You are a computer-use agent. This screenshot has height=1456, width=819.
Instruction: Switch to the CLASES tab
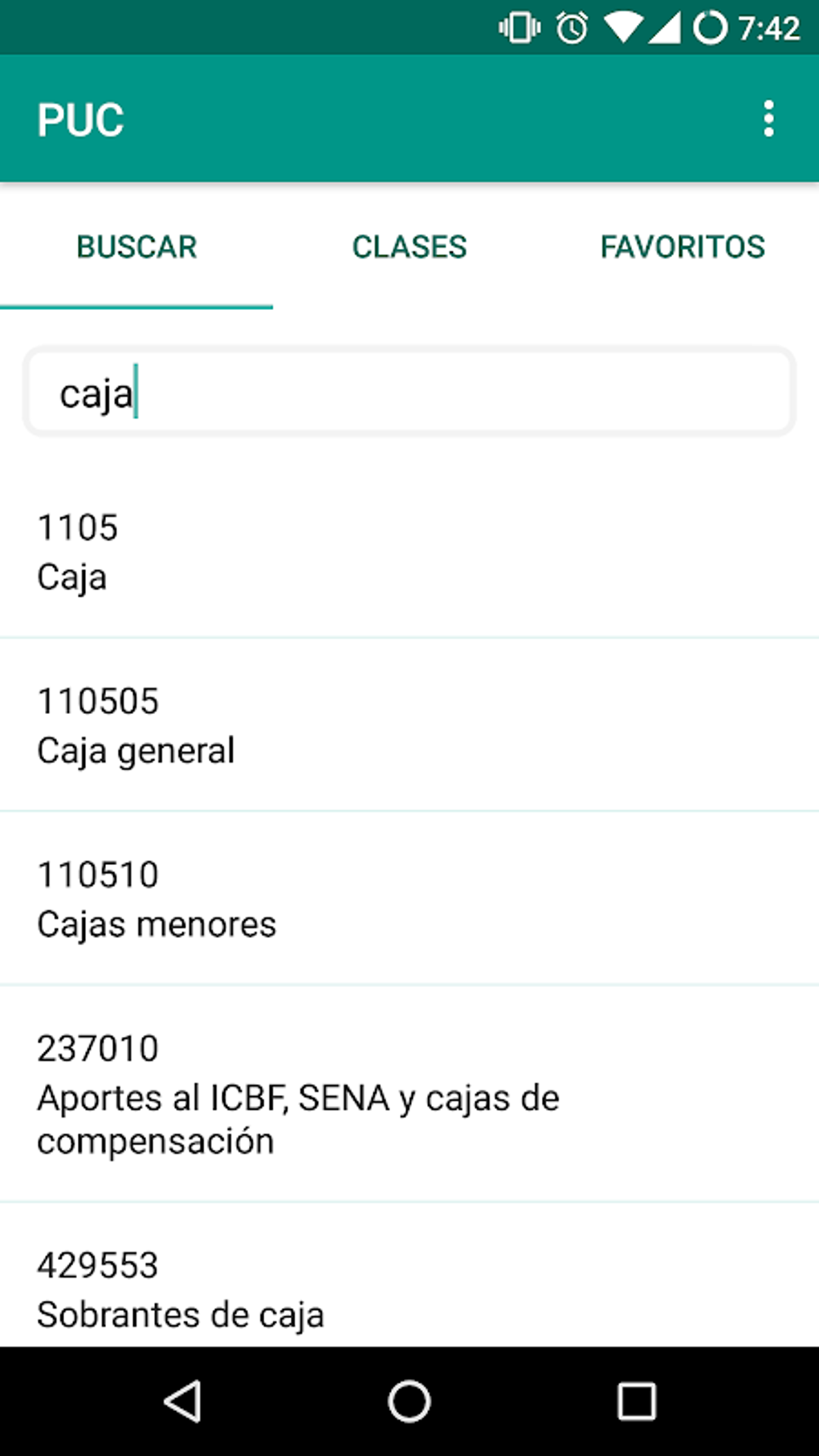409,247
